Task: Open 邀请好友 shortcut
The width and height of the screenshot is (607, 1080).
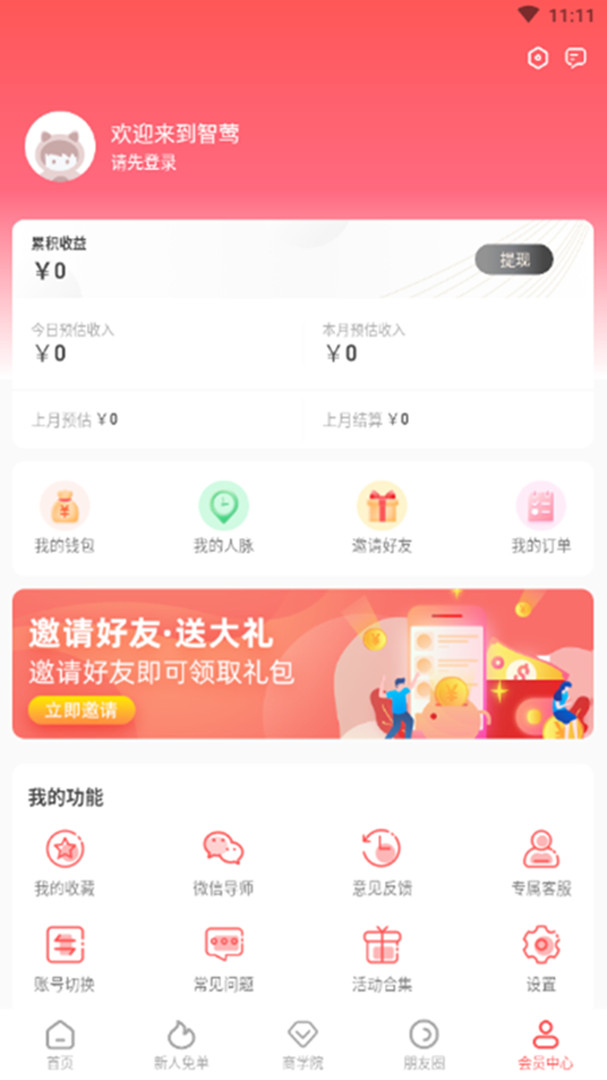Action: click(x=382, y=517)
